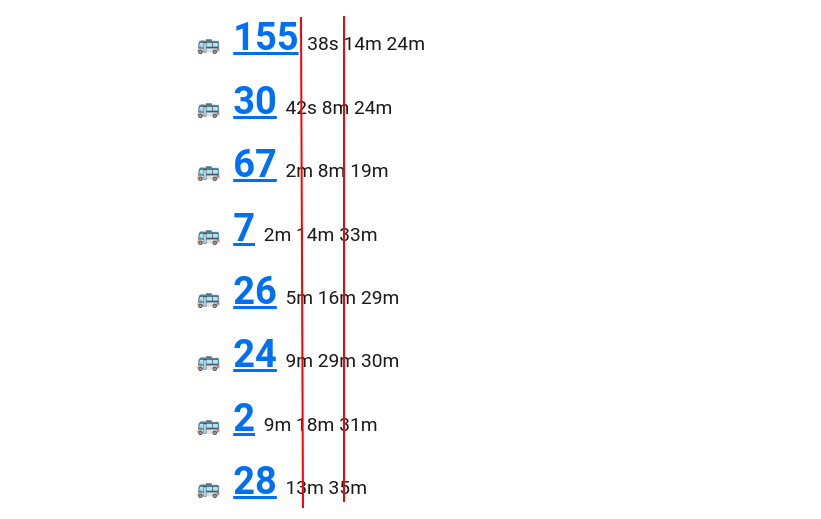
Task: Select bus route 67
Action: 254,165
